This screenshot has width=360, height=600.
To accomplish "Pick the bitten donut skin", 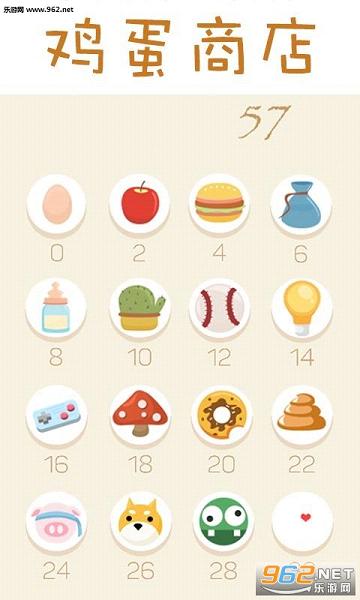I will 222,415.
